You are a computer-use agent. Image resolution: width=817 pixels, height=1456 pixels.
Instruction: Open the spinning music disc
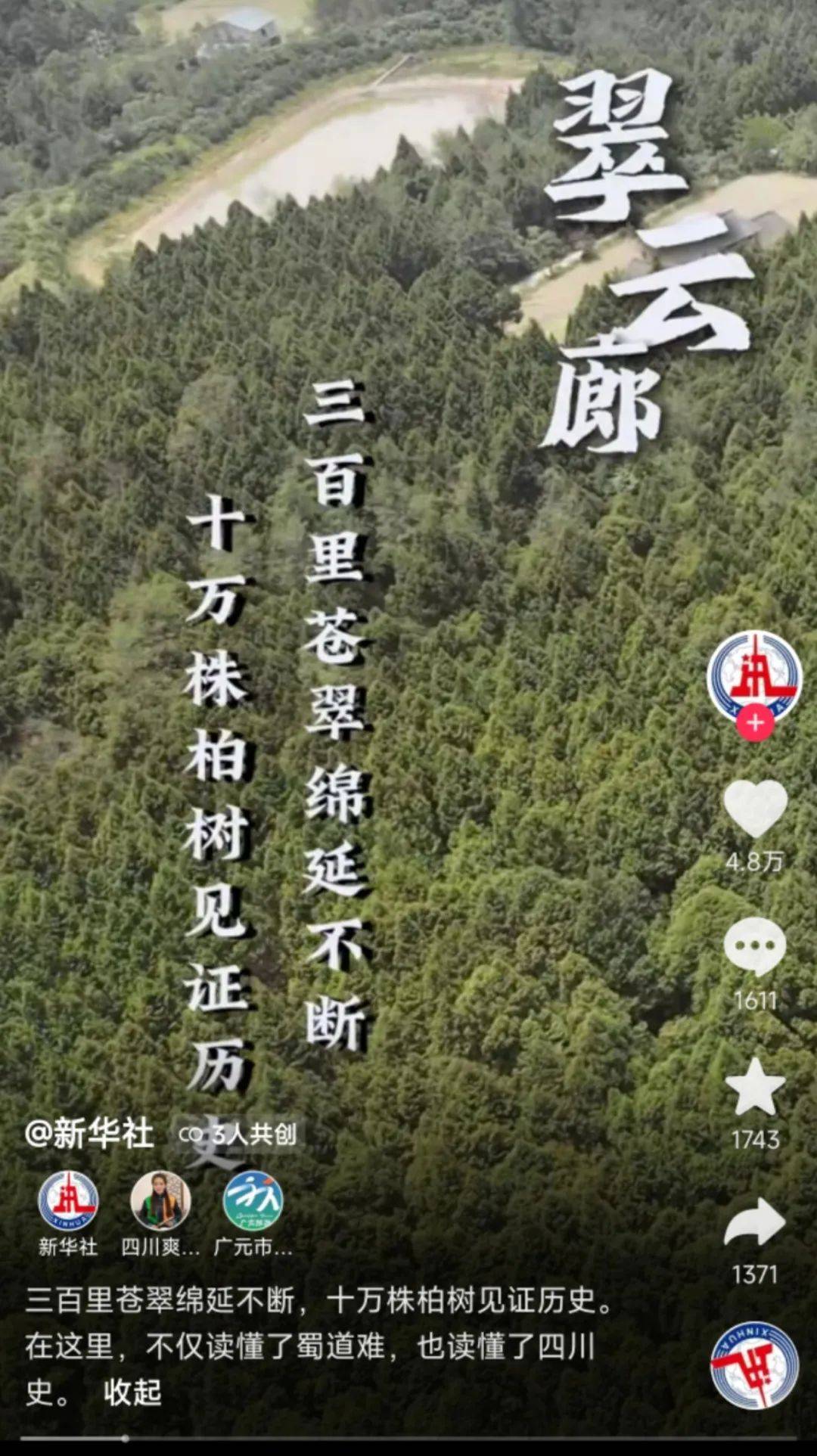point(754,1366)
